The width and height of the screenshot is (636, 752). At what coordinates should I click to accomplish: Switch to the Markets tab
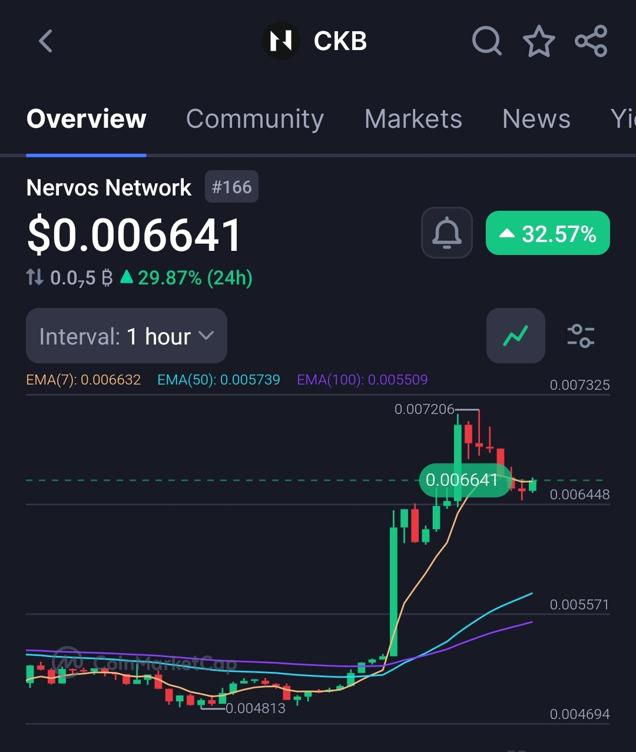(413, 119)
